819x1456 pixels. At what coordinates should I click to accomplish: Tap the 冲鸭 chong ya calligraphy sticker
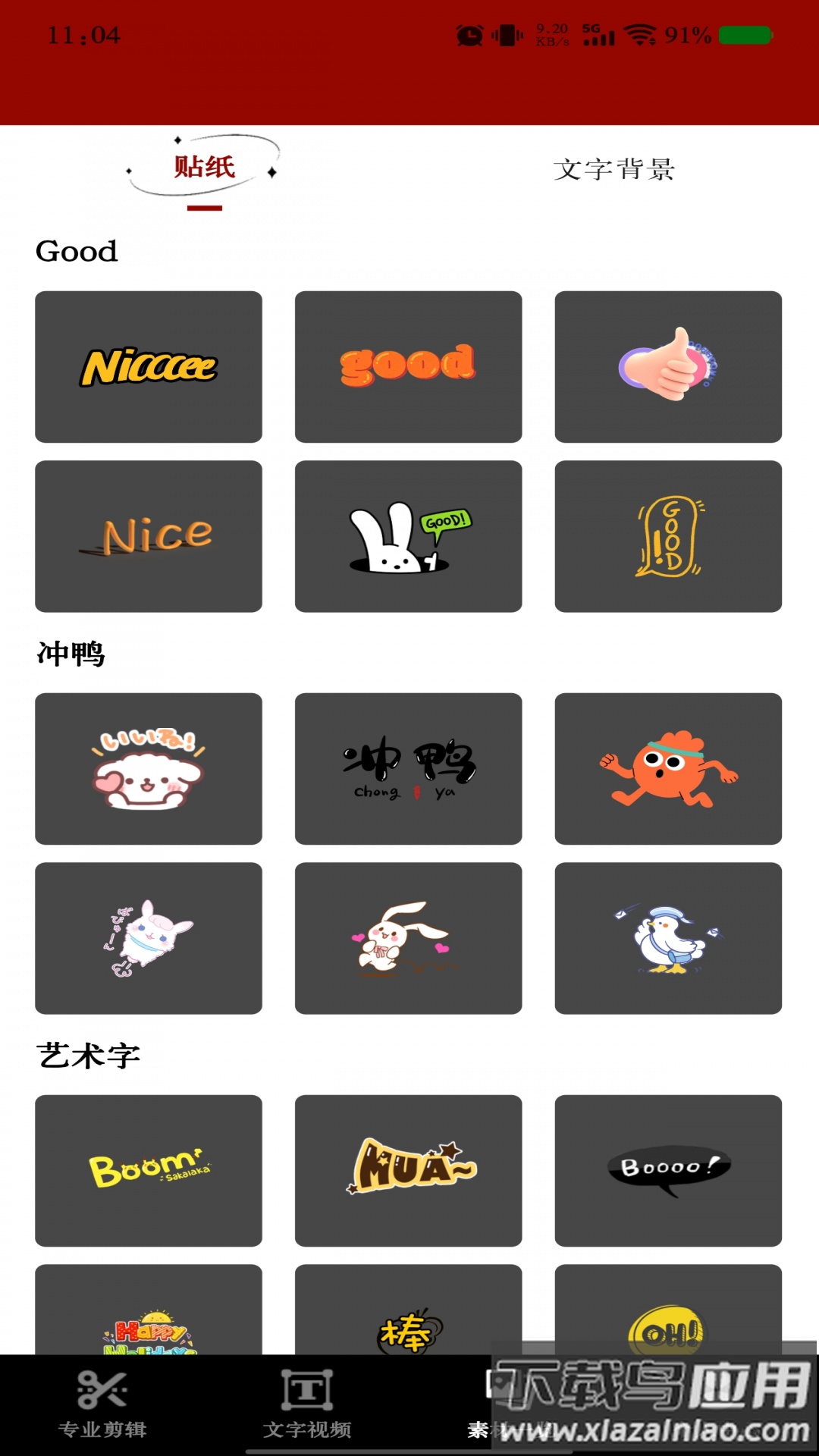[408, 769]
